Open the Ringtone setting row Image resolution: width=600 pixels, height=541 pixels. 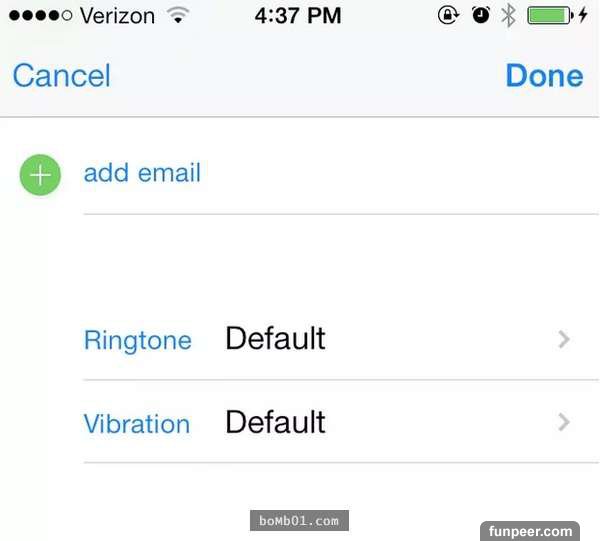(330, 339)
